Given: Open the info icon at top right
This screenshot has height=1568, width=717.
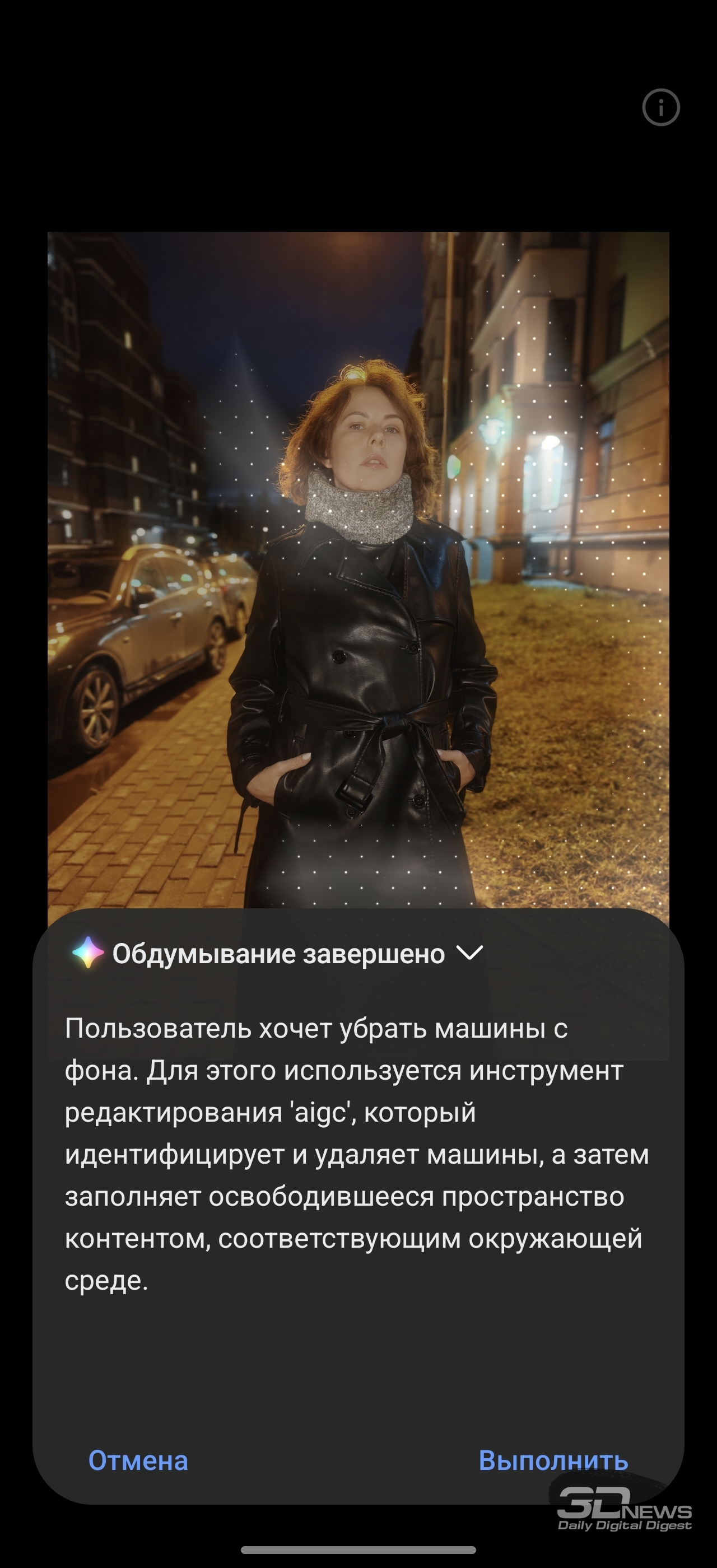Looking at the screenshot, I should pyautogui.click(x=660, y=108).
